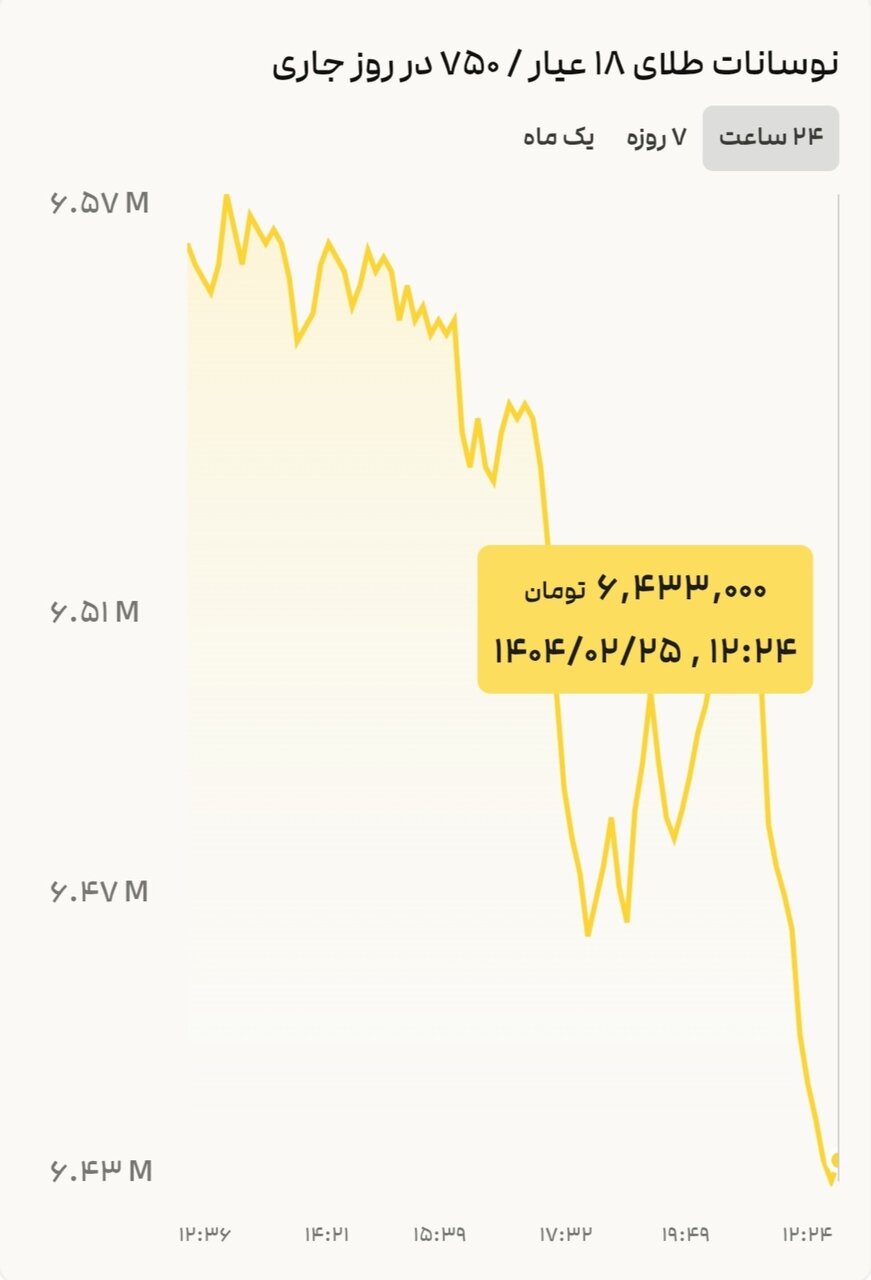Select the ۲۴ ساعت time range tab
Viewport: 871px width, 1280px height.
point(770,138)
